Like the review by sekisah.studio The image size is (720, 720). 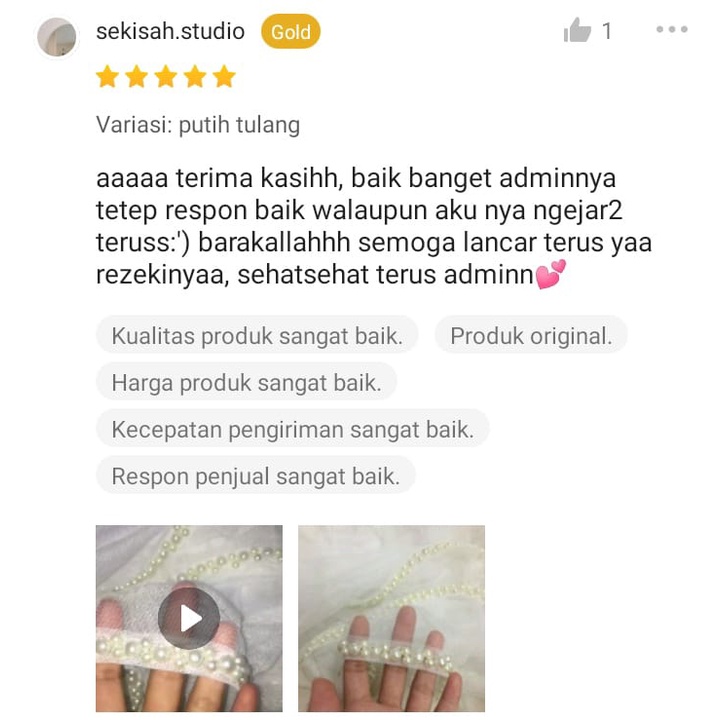point(577,31)
